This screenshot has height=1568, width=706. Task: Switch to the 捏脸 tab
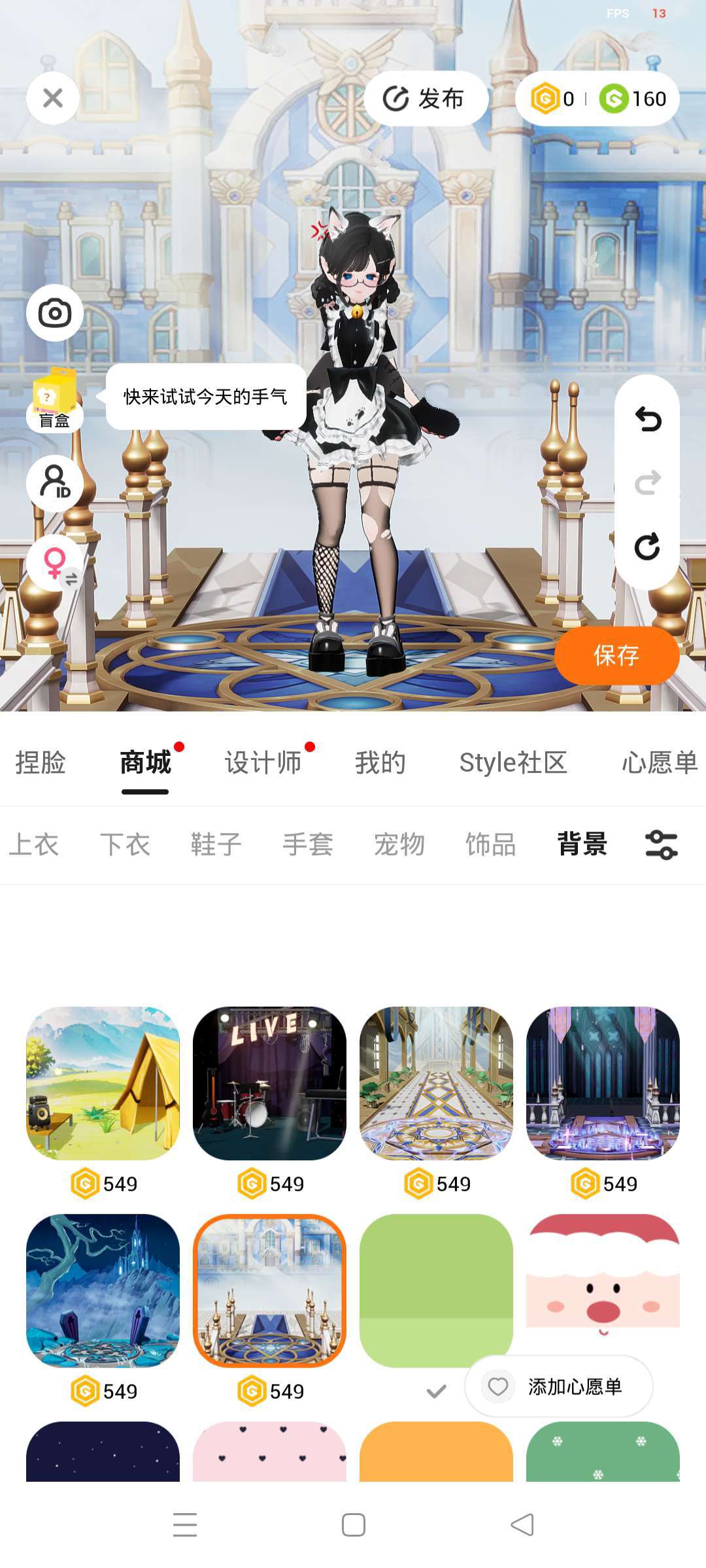pos(41,762)
